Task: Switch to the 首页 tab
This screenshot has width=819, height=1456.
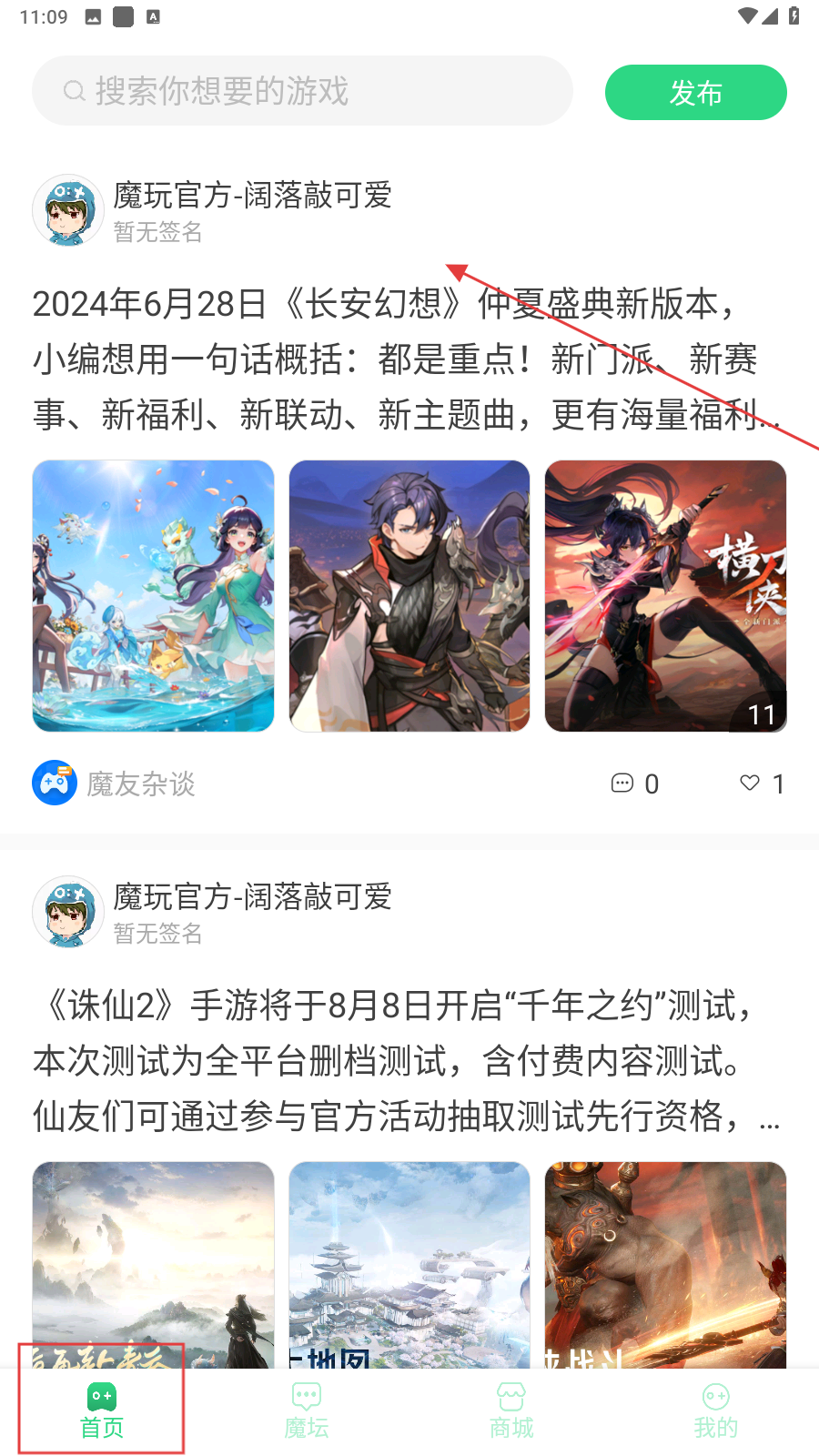Action: coord(102,1410)
